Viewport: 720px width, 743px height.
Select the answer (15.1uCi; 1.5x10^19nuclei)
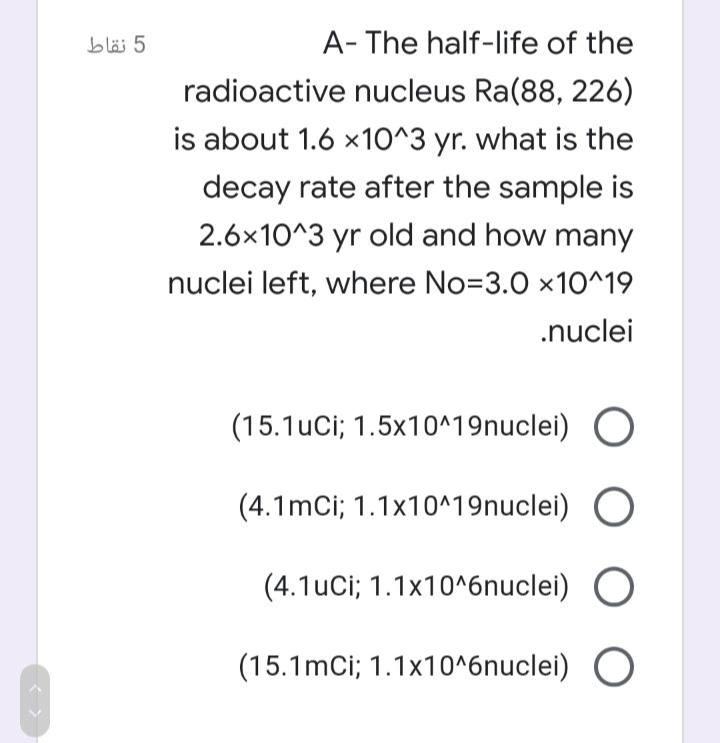[613, 429]
